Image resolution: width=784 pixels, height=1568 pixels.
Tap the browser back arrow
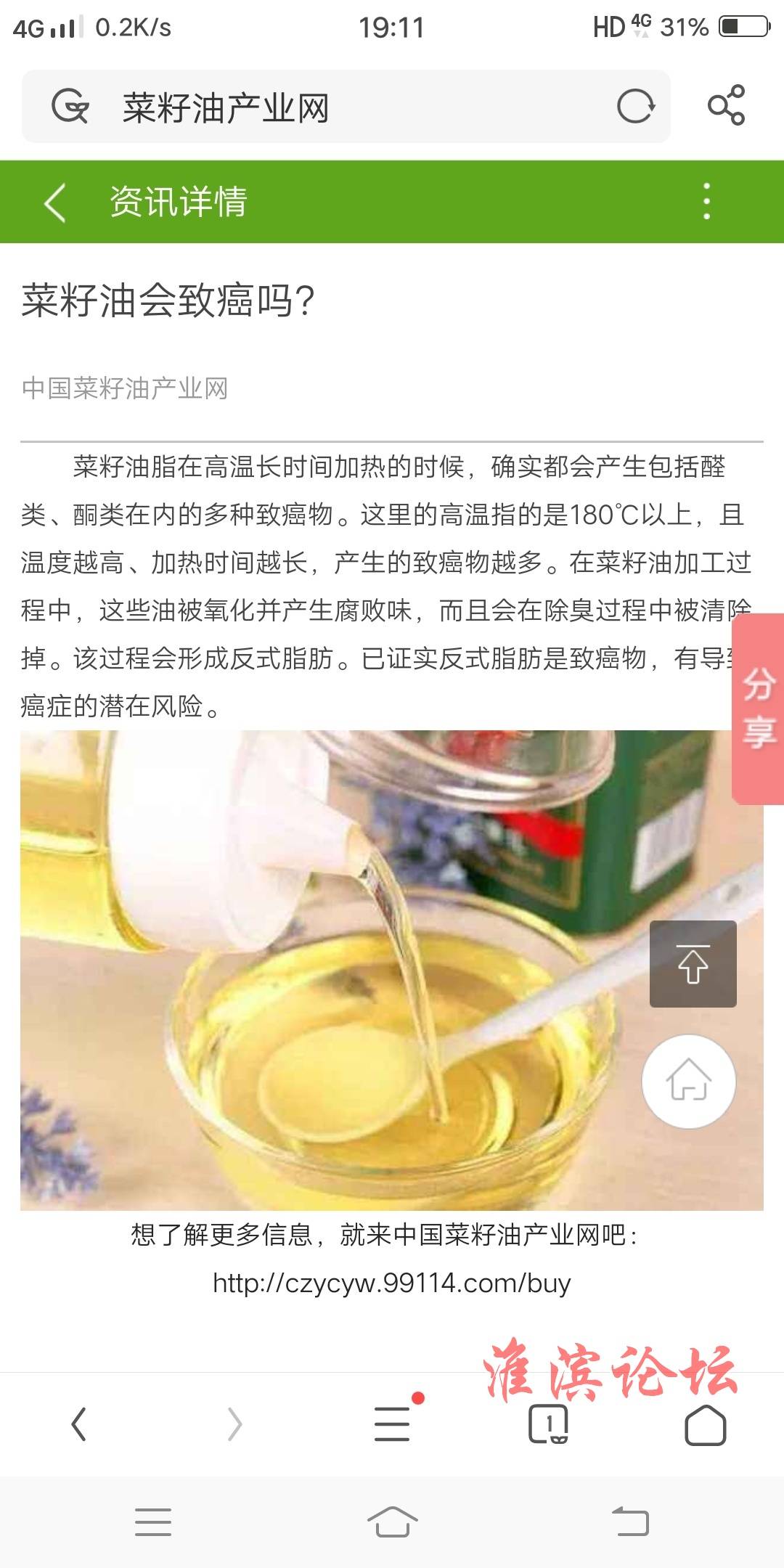pyautogui.click(x=78, y=1424)
